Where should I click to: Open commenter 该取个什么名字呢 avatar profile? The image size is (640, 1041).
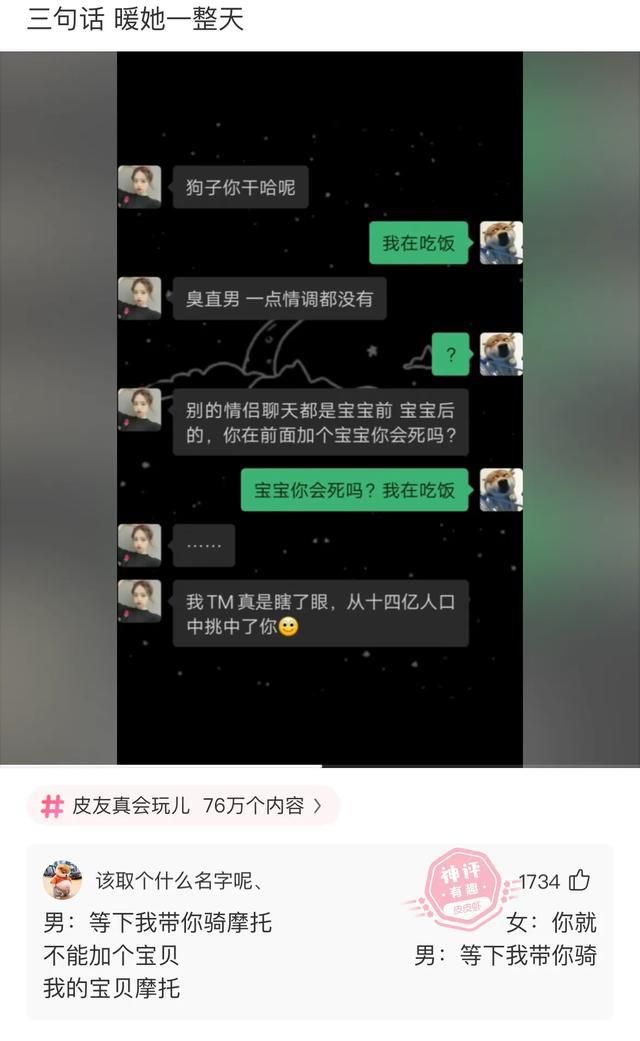click(62, 880)
